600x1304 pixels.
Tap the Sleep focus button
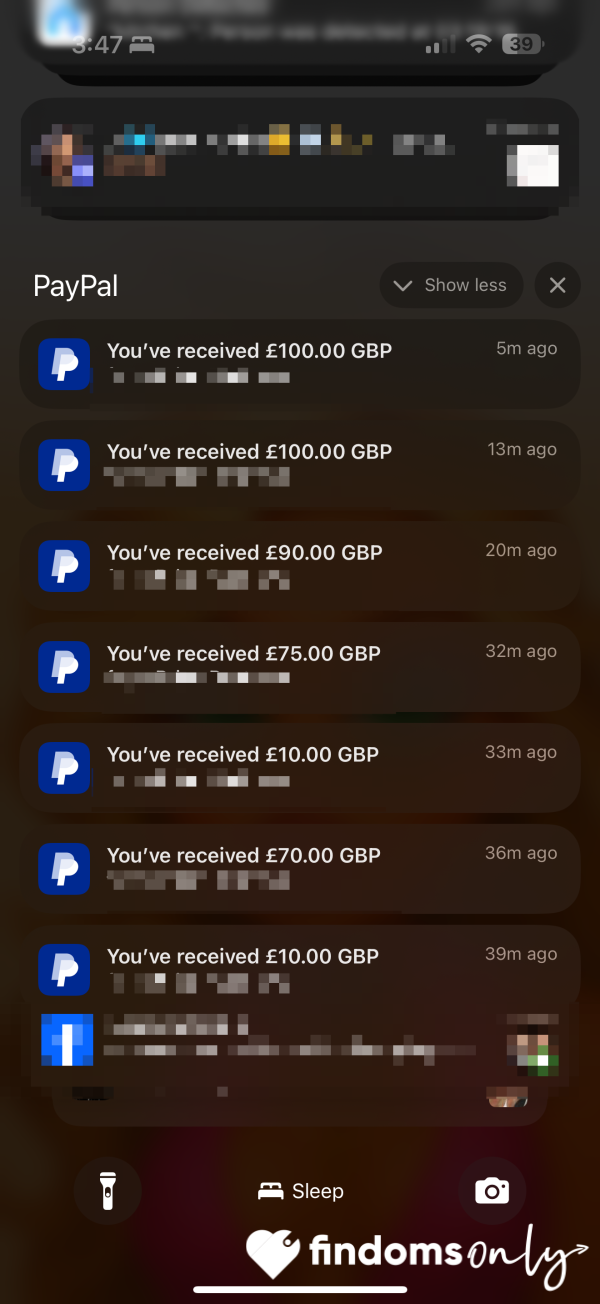coord(300,1191)
